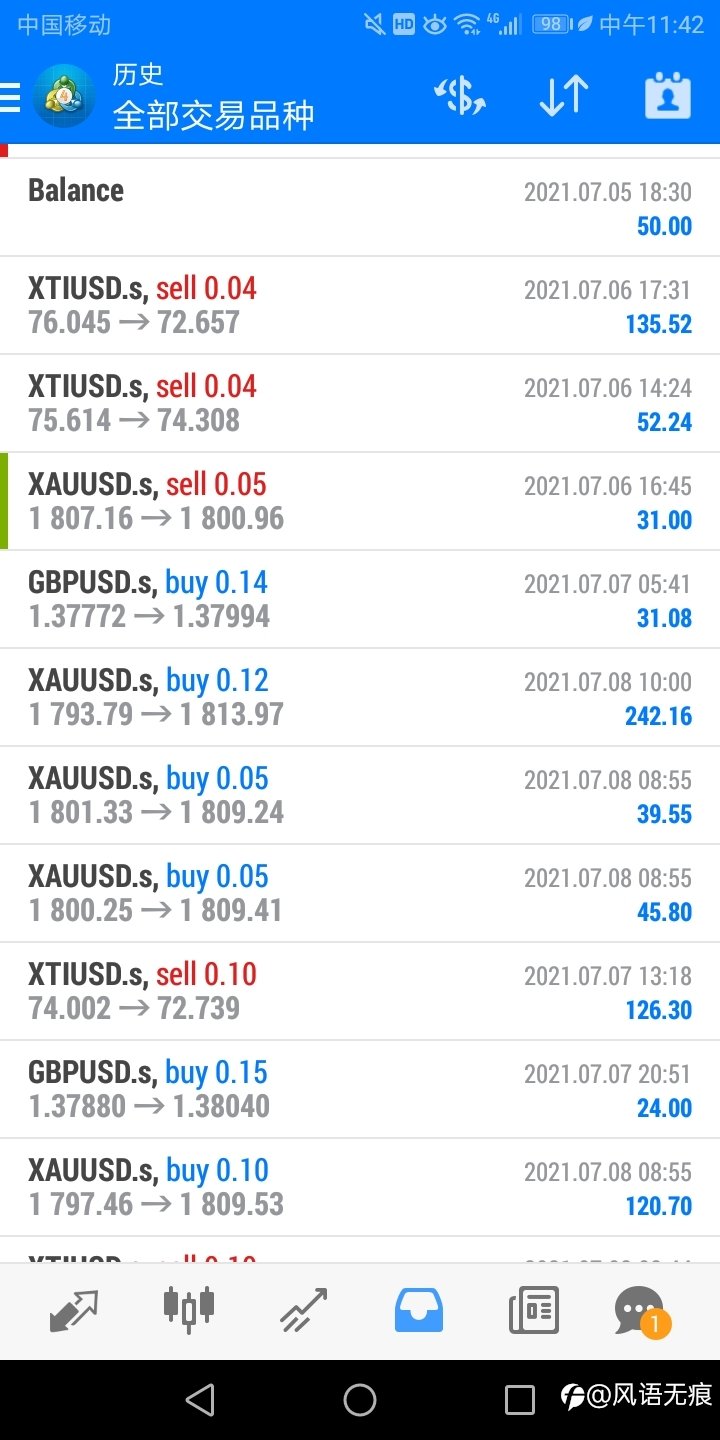The height and width of the screenshot is (1440, 720).
Task: Choose the history date range
Action: pyautogui.click(x=668, y=97)
